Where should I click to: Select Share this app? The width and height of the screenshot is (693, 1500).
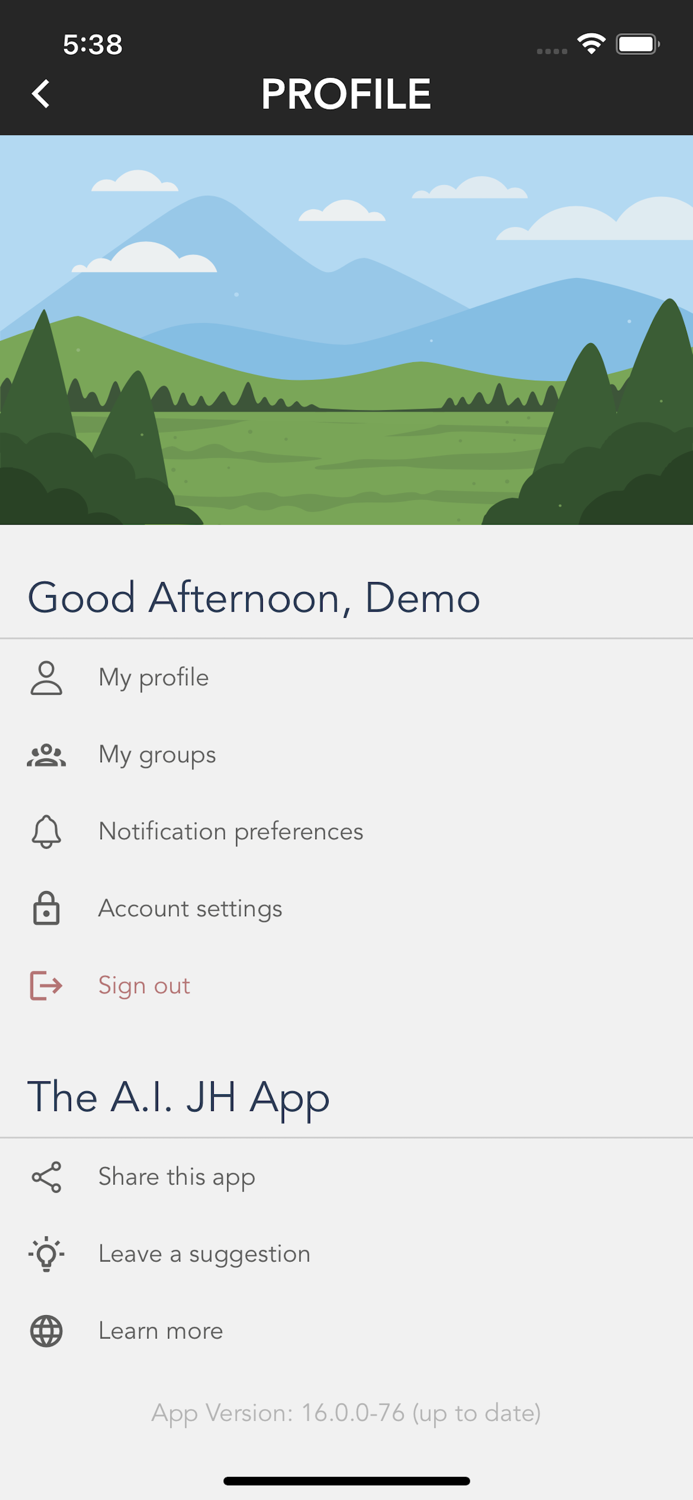tap(176, 1177)
